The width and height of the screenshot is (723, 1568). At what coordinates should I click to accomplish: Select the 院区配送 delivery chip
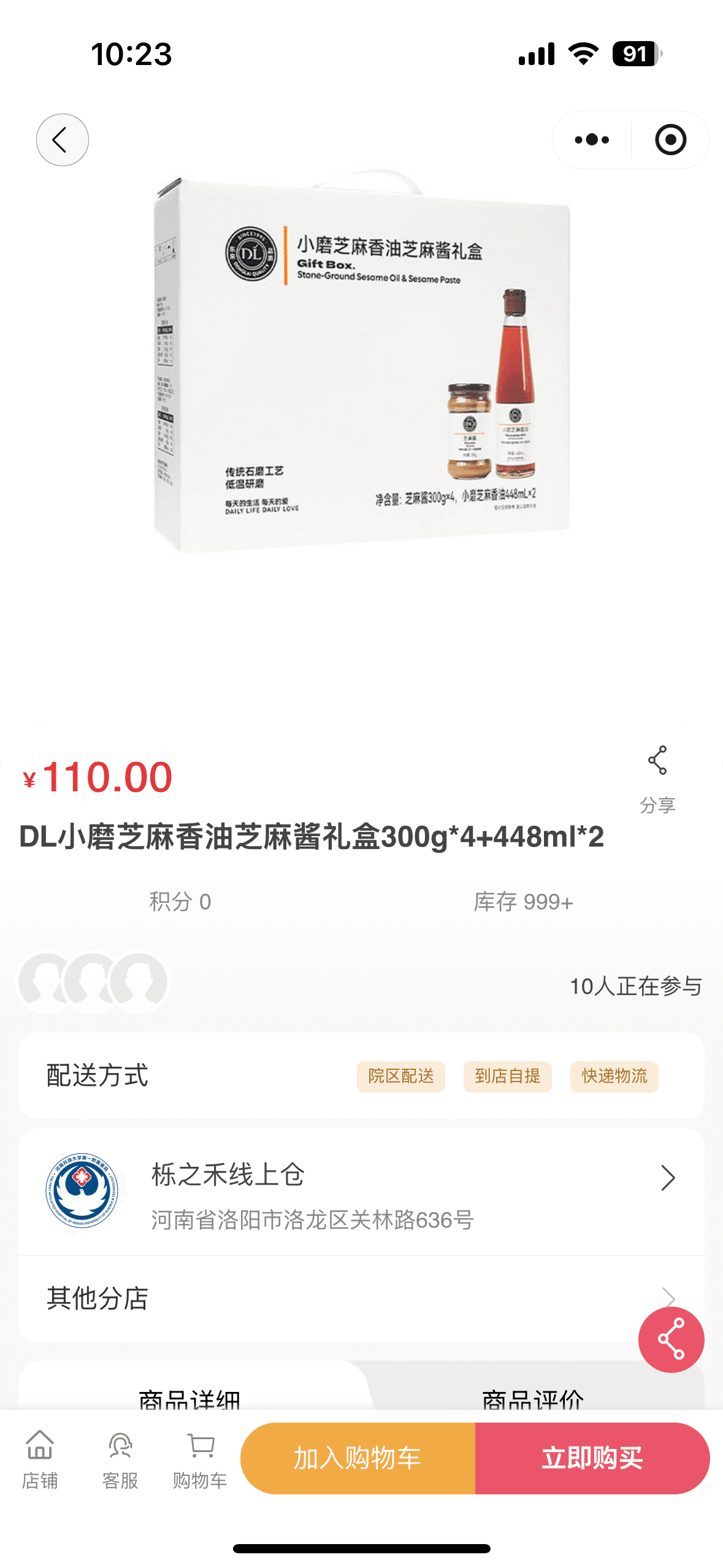point(400,1076)
